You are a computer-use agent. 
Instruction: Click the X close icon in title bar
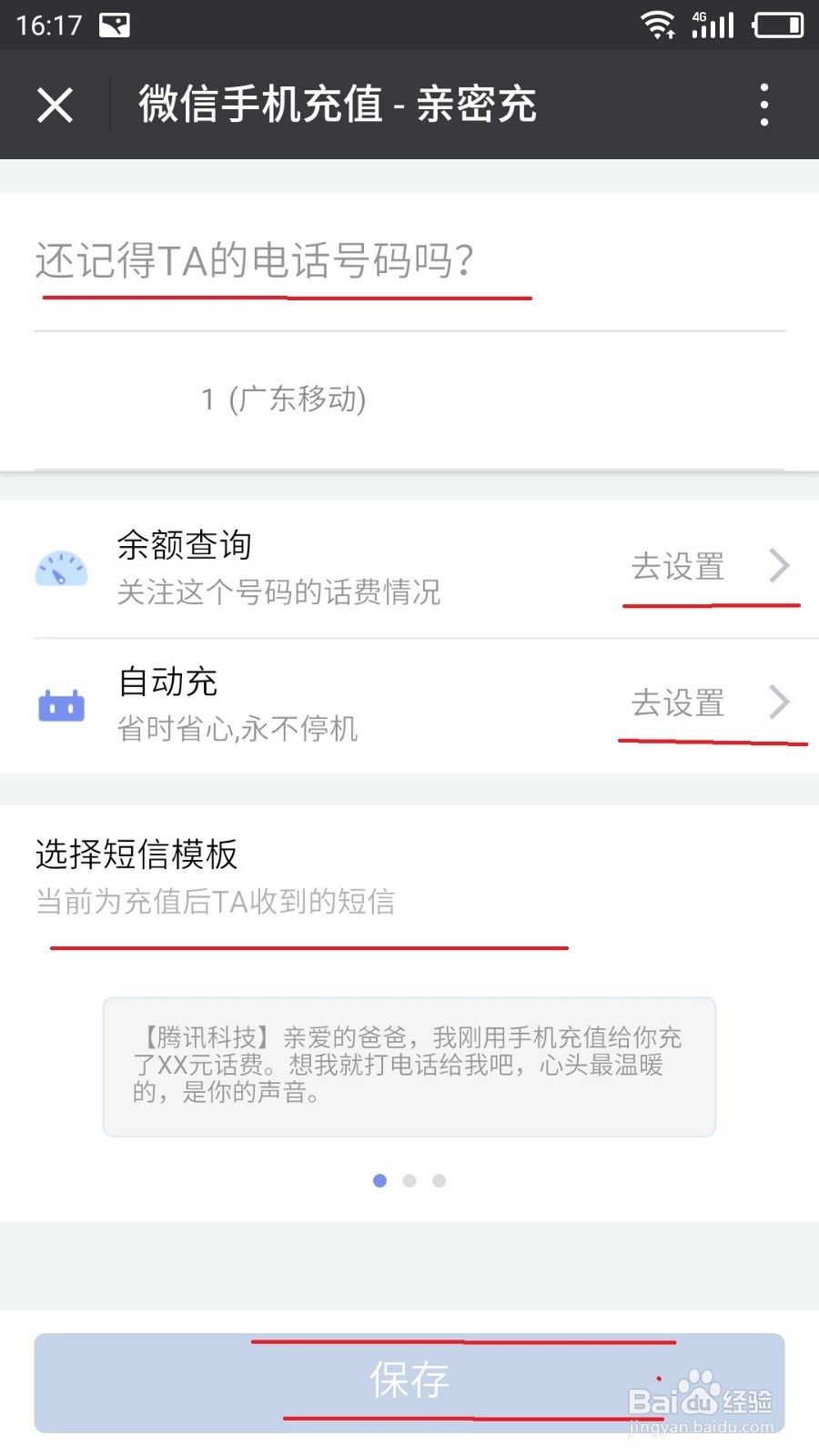pos(55,104)
